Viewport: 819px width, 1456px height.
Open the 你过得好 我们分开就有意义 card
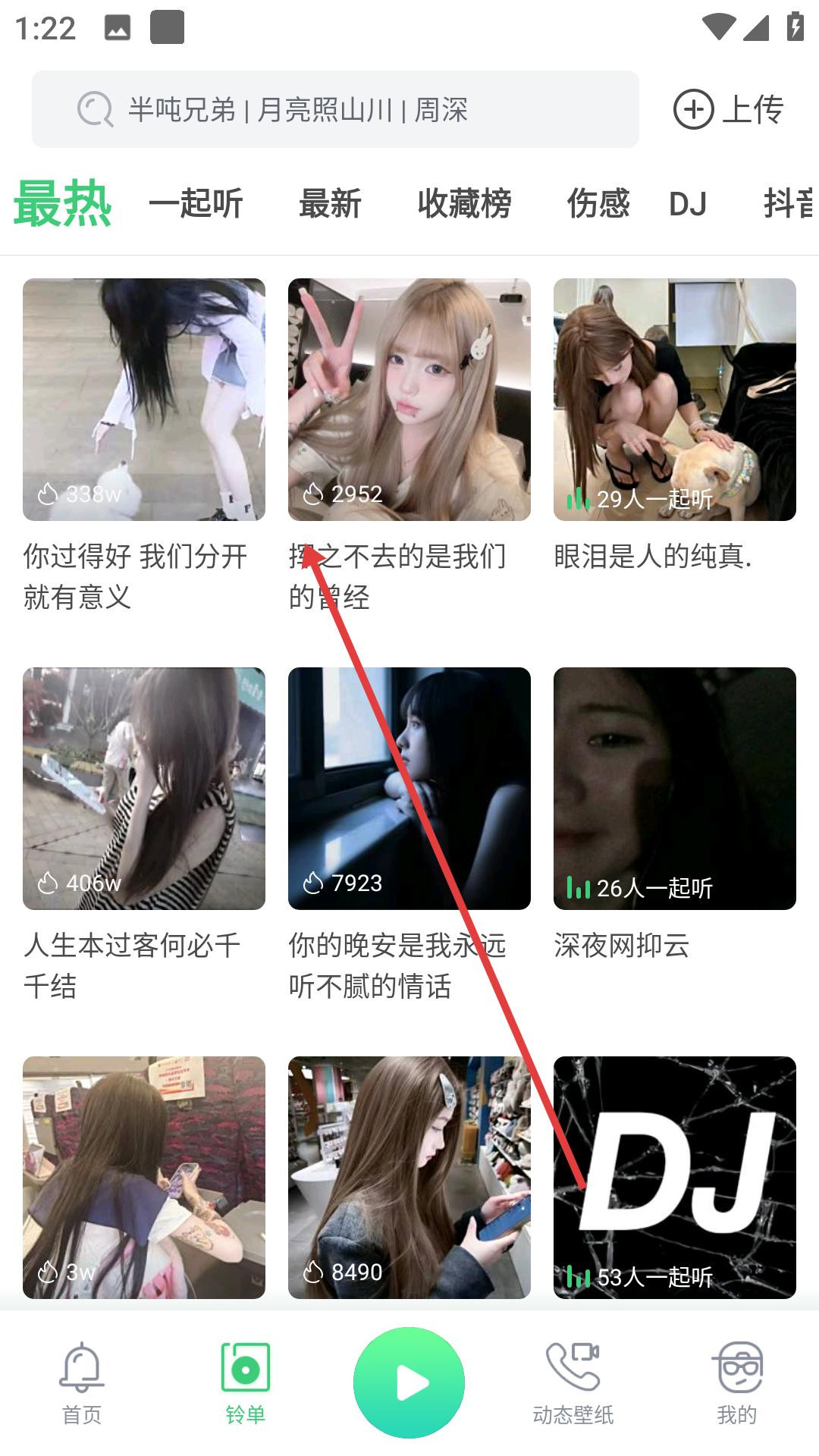(x=144, y=400)
